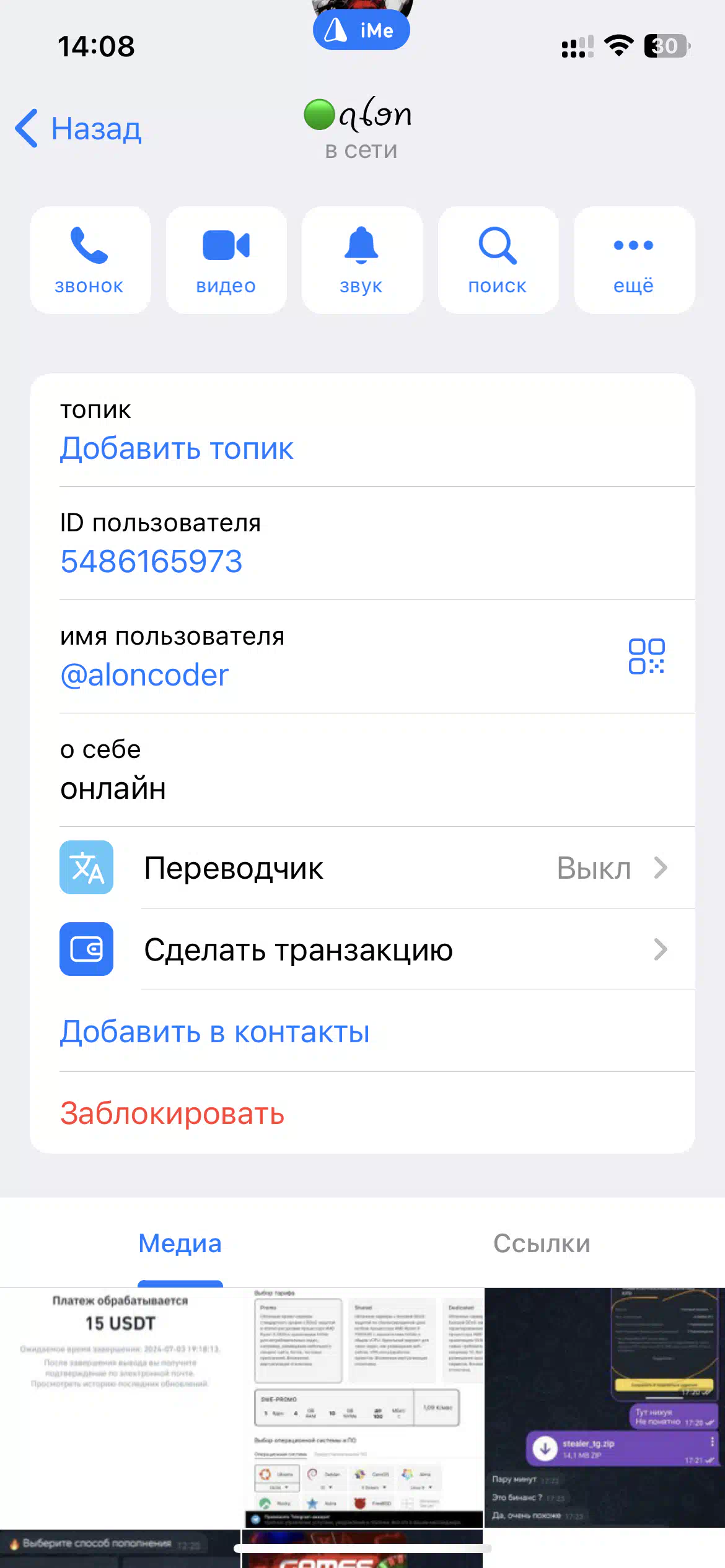Start a voice call with звонок
This screenshot has height=1568, width=725.
pyautogui.click(x=90, y=260)
